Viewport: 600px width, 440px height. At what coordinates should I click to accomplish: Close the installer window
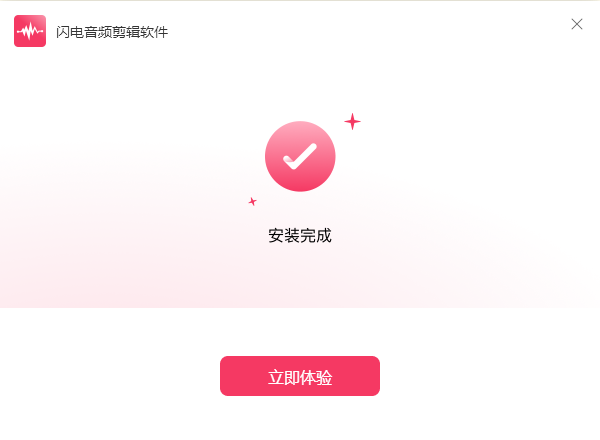click(x=577, y=24)
